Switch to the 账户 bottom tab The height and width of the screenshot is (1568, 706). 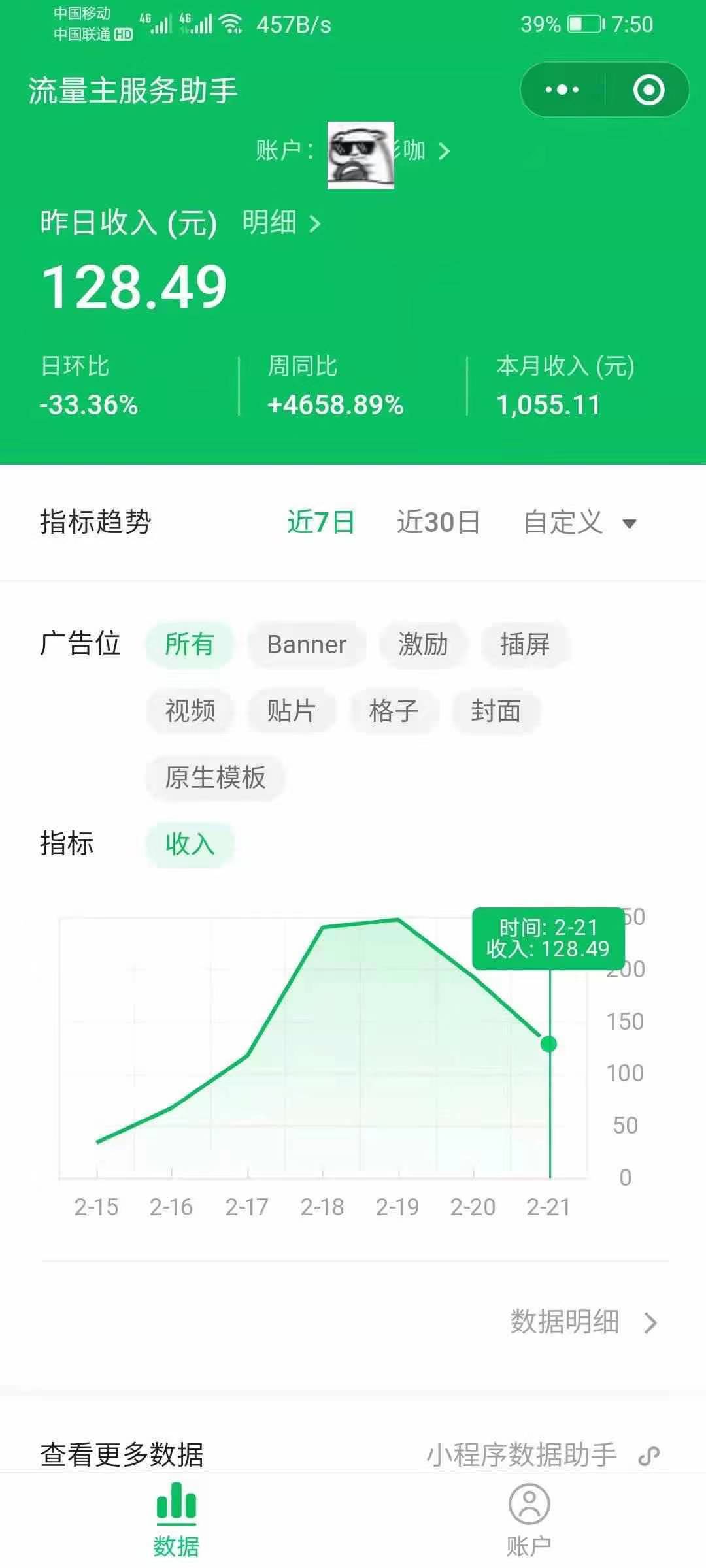pos(529,1519)
